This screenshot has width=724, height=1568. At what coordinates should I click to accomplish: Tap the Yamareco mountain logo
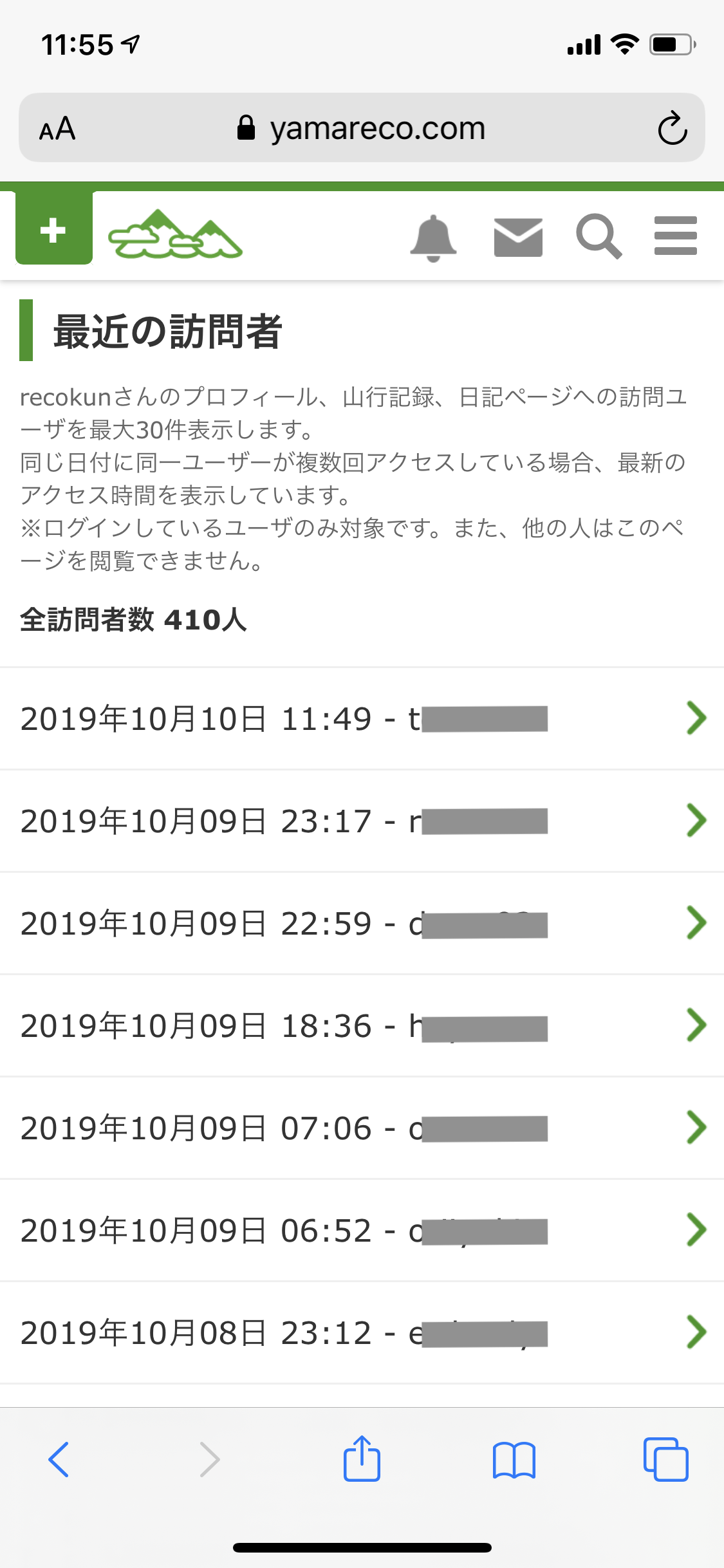coord(175,234)
